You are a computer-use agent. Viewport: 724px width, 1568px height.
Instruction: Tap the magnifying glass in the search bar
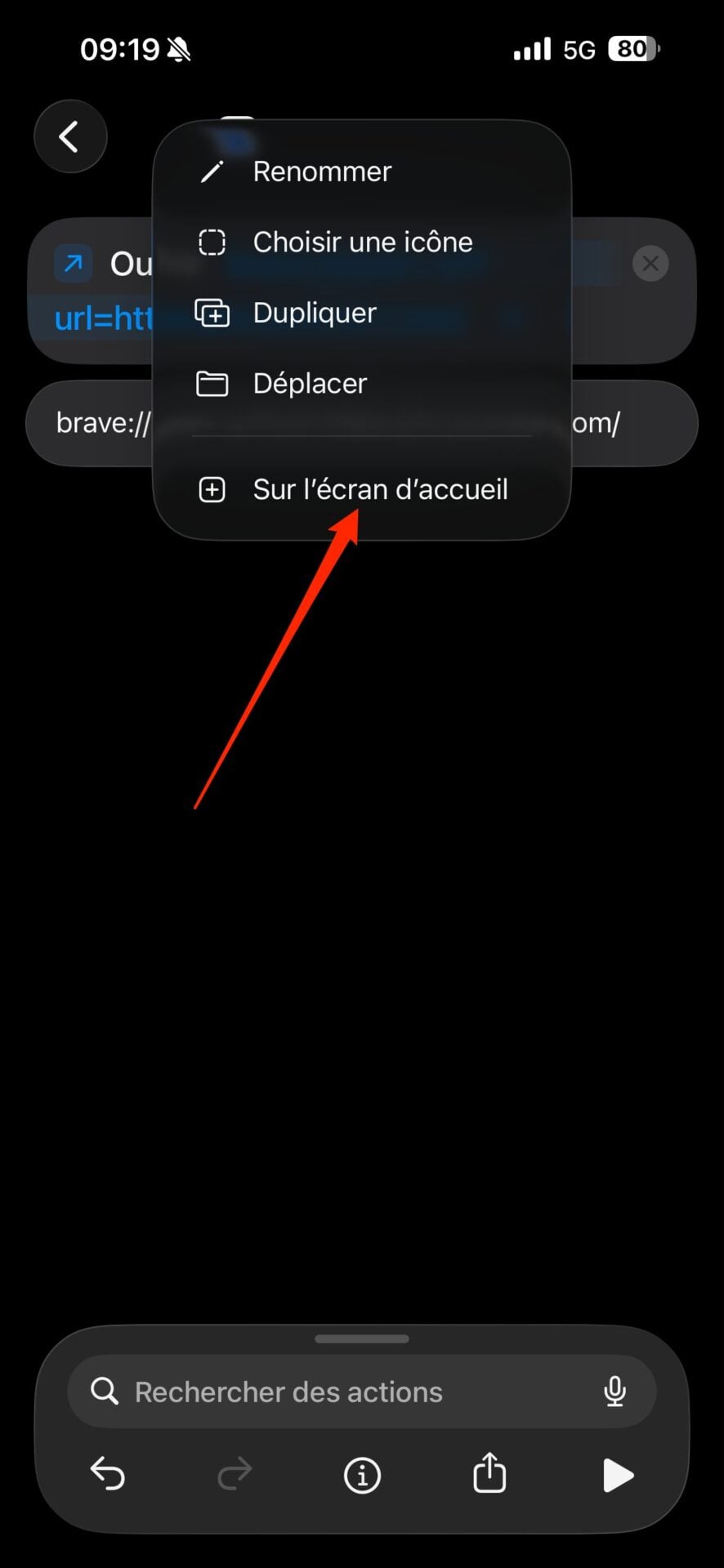pos(105,1392)
